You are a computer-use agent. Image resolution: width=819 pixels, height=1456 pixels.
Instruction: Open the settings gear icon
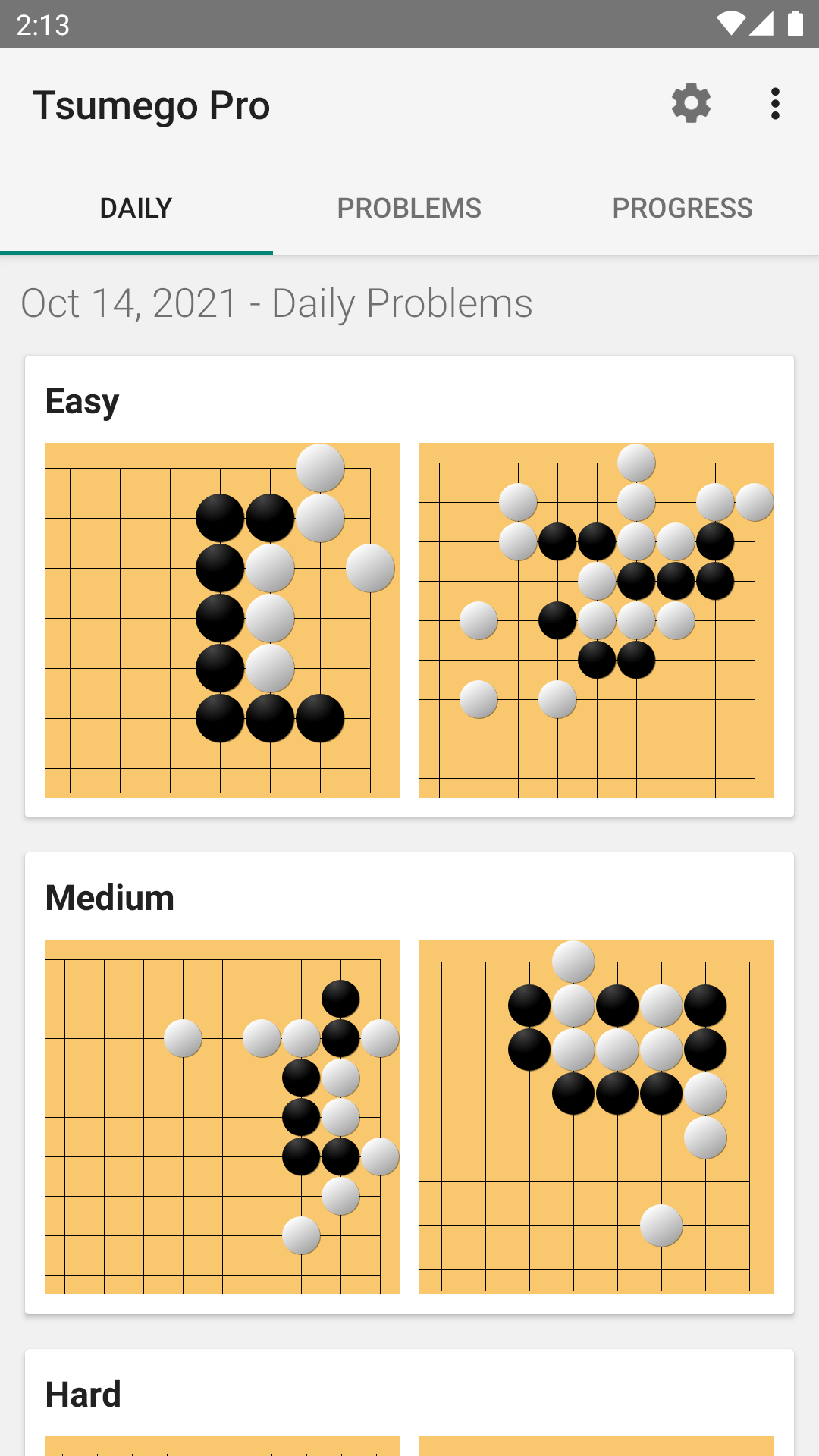tap(691, 104)
